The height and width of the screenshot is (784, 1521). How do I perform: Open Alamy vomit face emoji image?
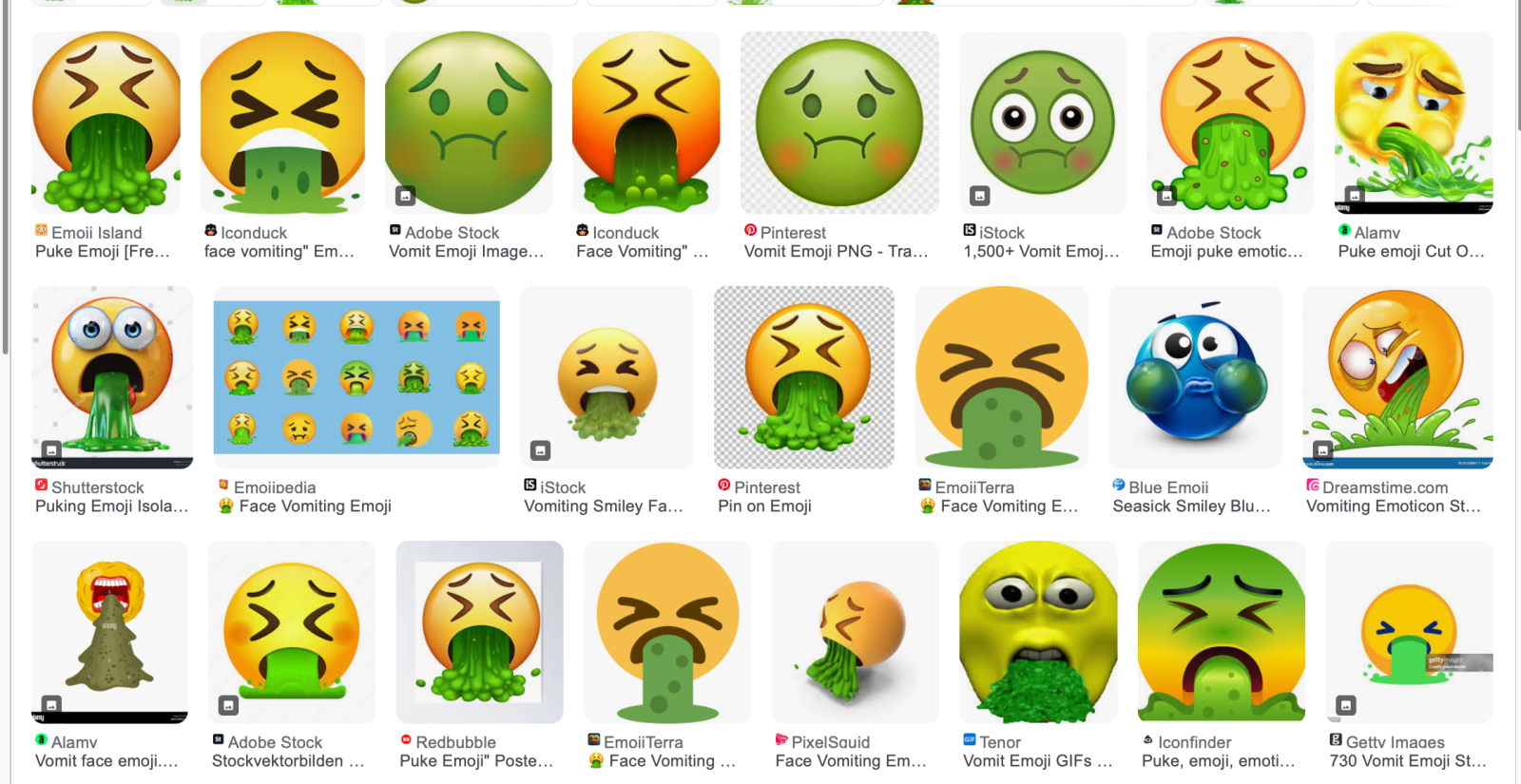109,632
